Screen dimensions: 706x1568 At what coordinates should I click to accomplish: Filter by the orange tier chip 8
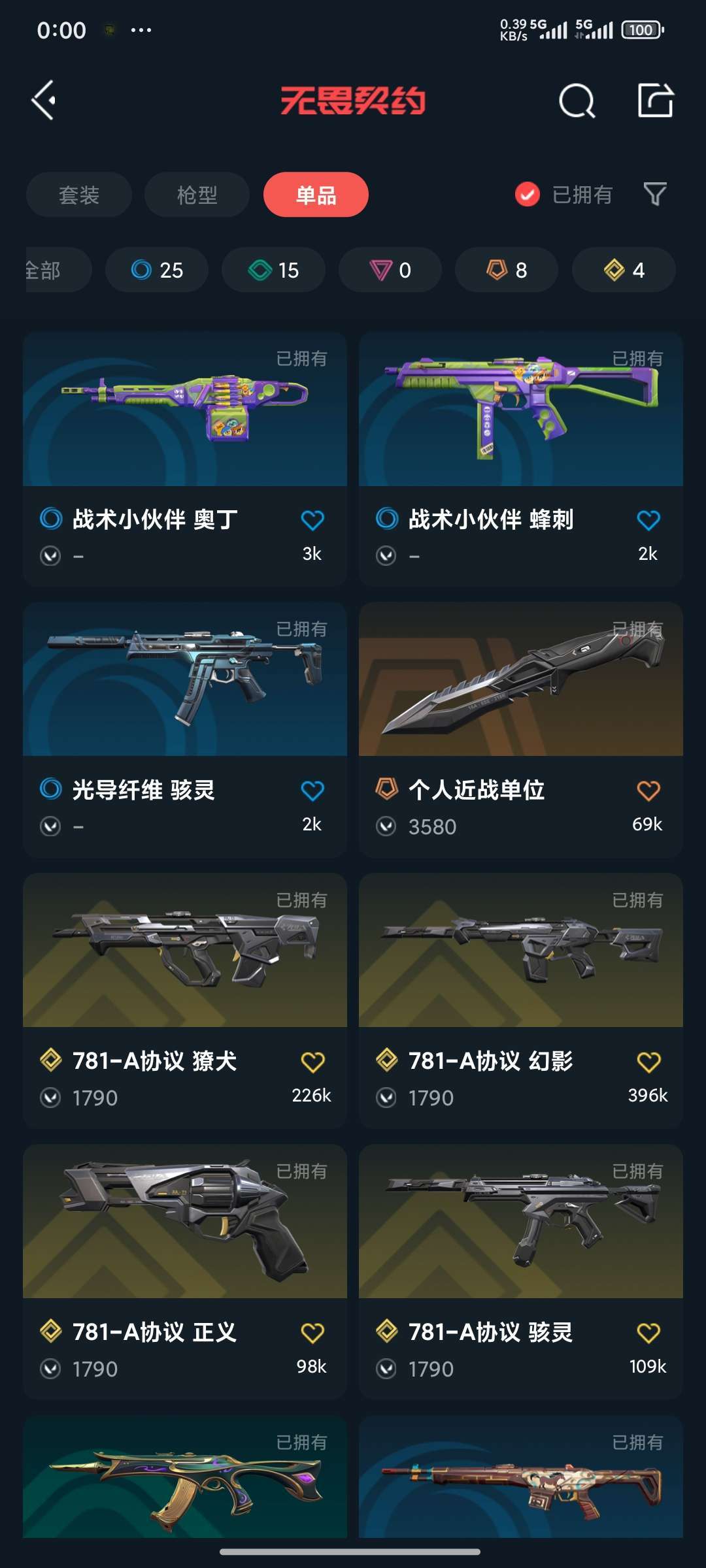click(x=507, y=270)
